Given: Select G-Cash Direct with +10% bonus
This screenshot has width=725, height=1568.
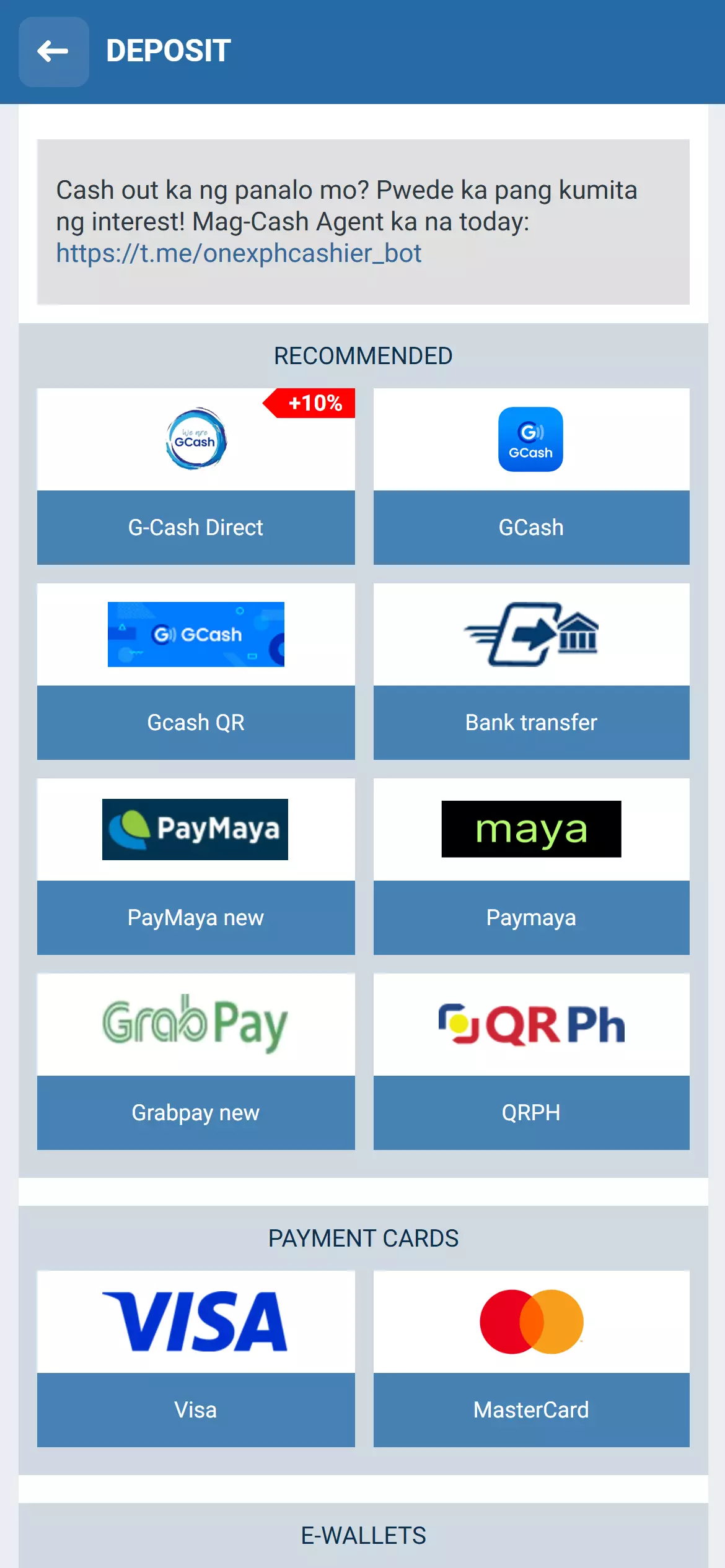Looking at the screenshot, I should coord(196,476).
